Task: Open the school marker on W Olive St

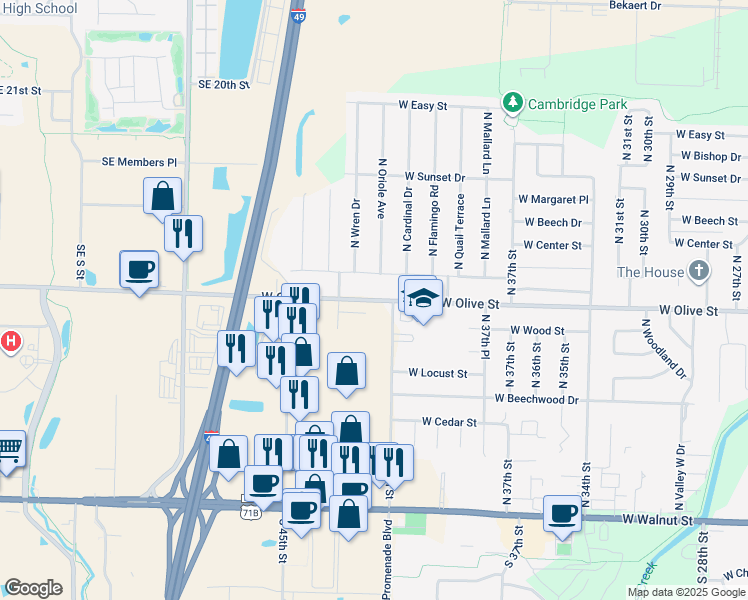Action: [x=423, y=298]
